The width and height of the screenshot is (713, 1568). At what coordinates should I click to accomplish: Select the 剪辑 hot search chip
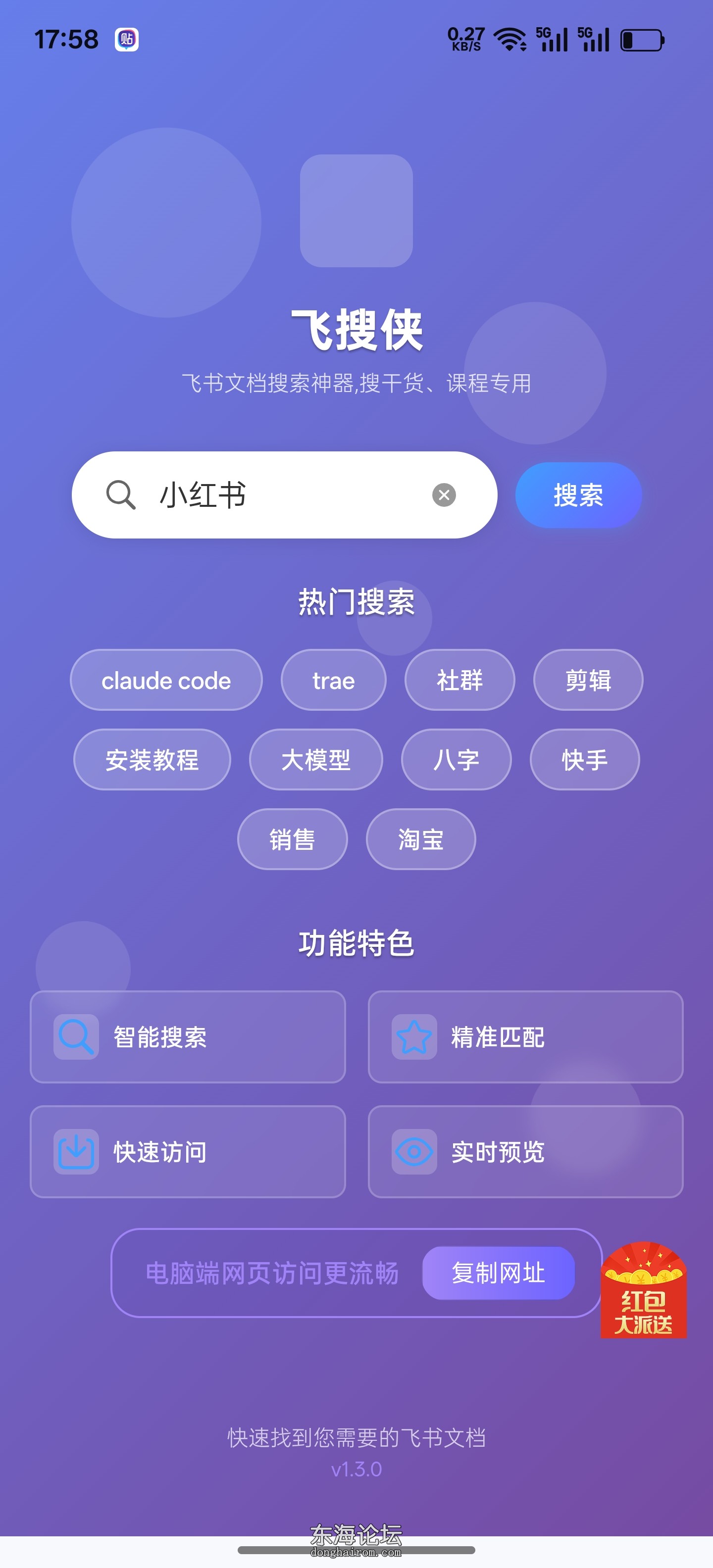(588, 680)
